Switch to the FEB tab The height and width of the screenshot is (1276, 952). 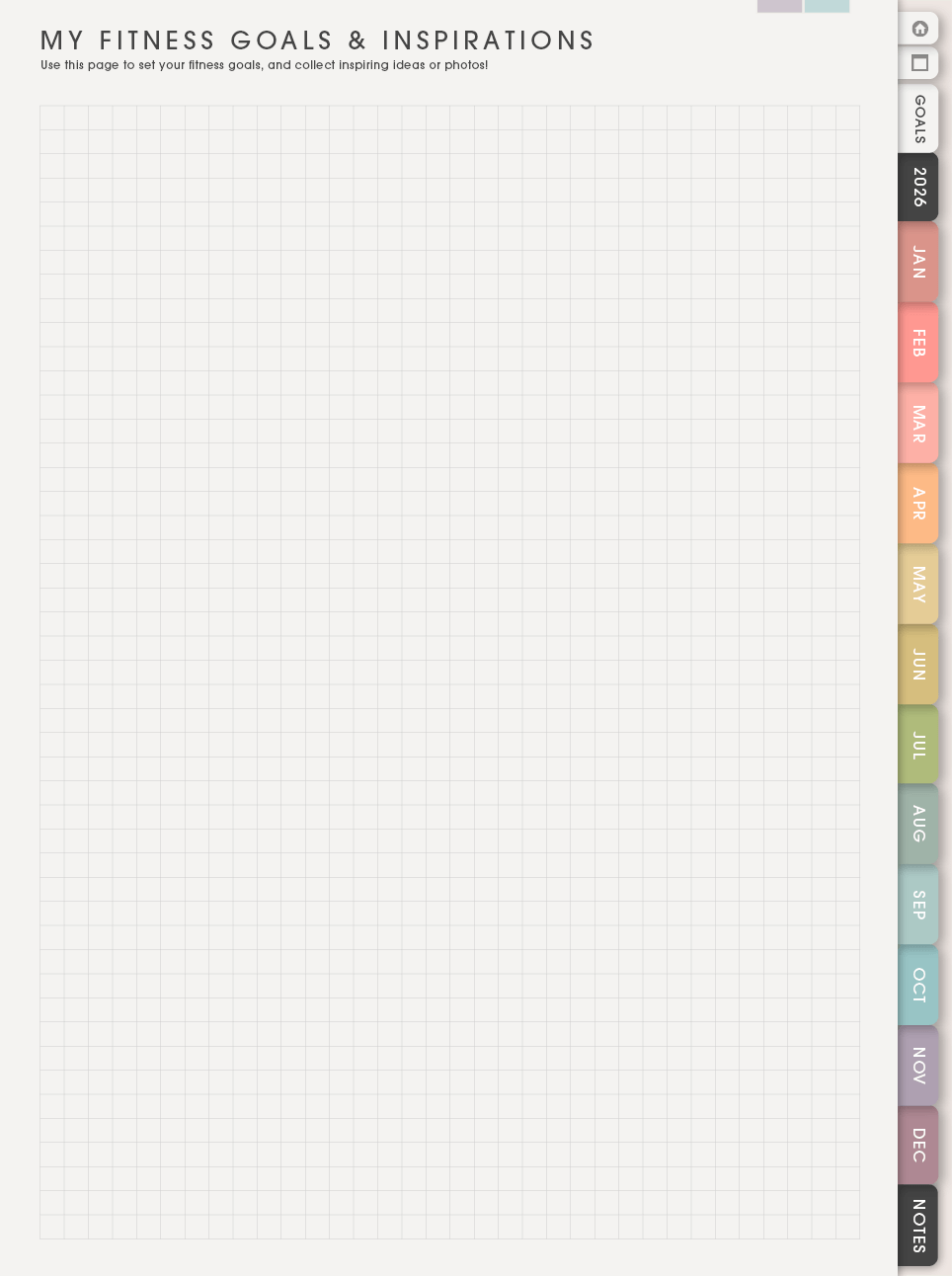[918, 343]
